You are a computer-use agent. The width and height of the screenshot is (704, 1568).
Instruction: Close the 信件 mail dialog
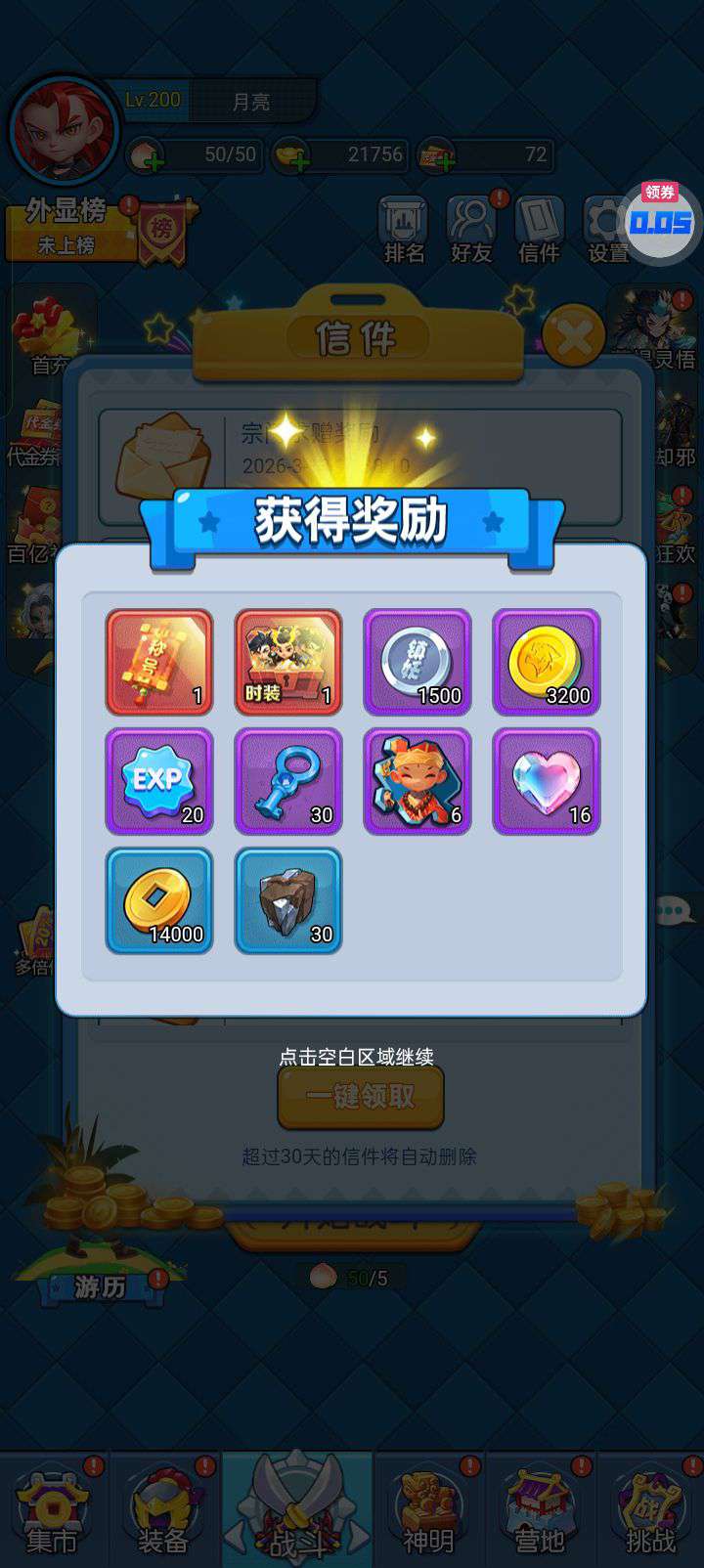point(573,336)
